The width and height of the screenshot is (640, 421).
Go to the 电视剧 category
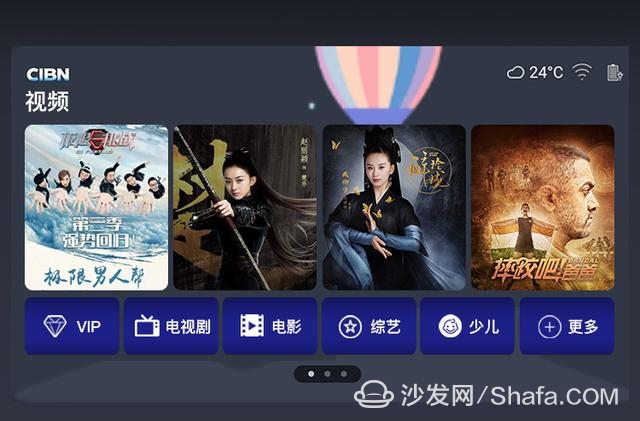(x=171, y=326)
